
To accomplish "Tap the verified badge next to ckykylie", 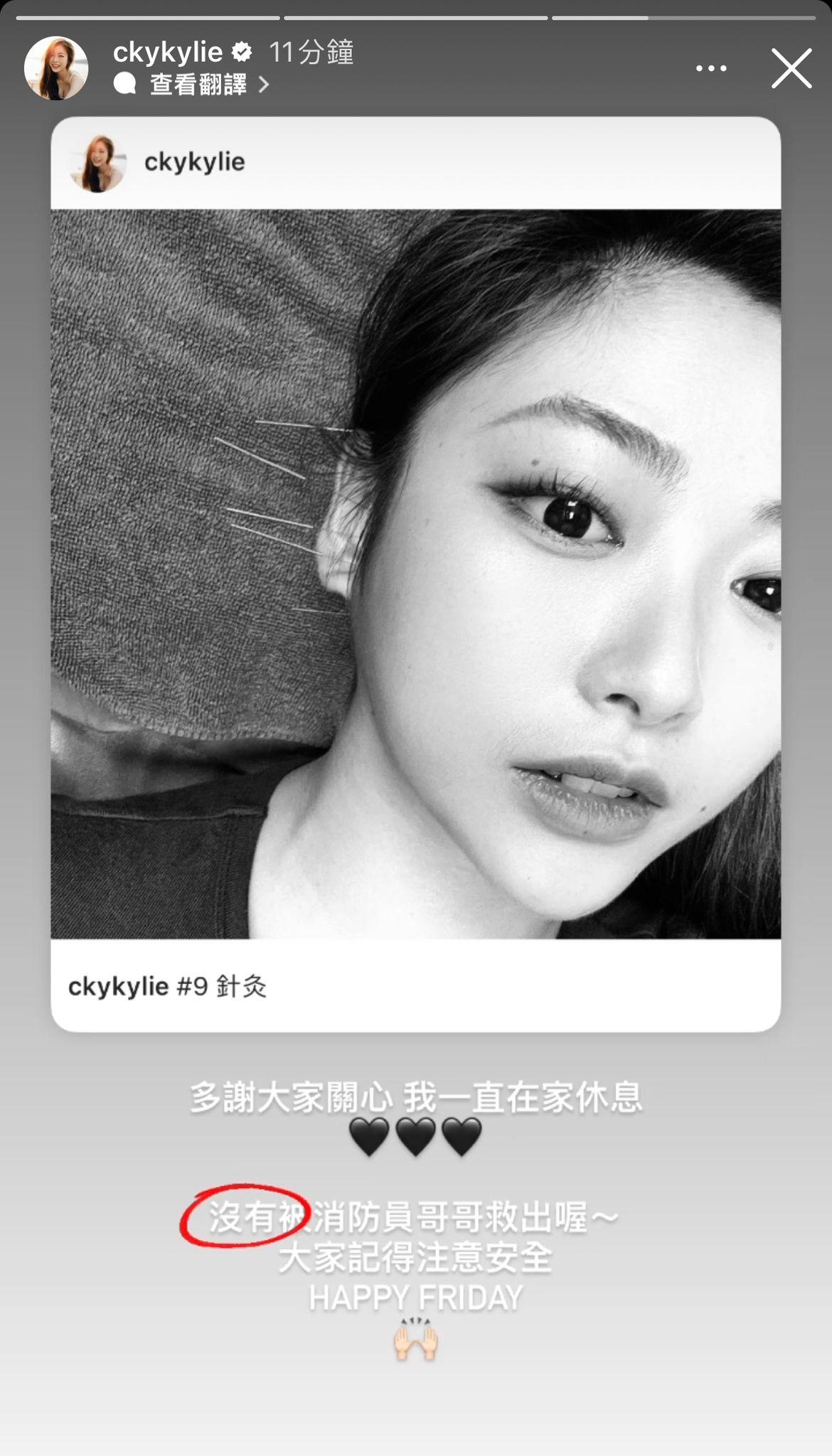I will tap(242, 50).
